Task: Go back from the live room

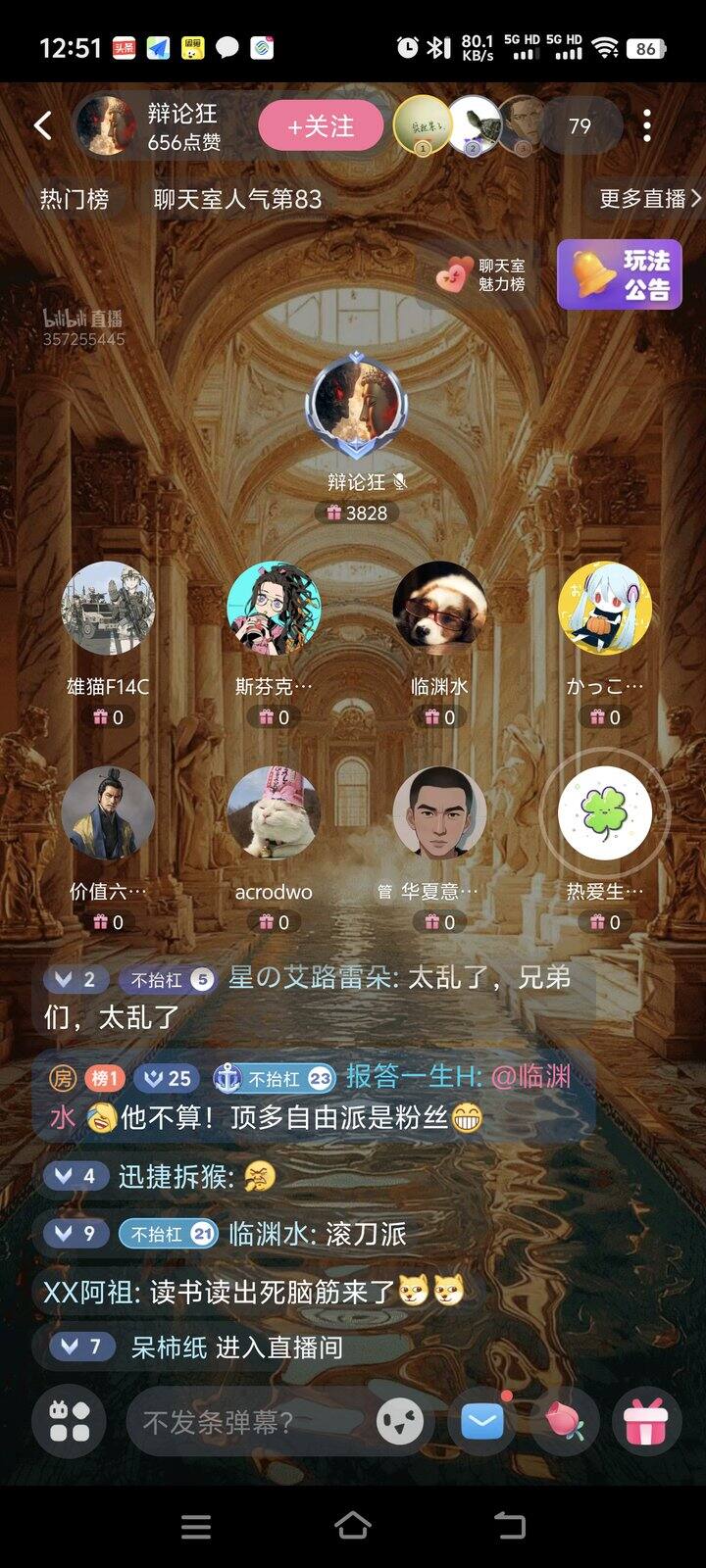Action: 42,125
